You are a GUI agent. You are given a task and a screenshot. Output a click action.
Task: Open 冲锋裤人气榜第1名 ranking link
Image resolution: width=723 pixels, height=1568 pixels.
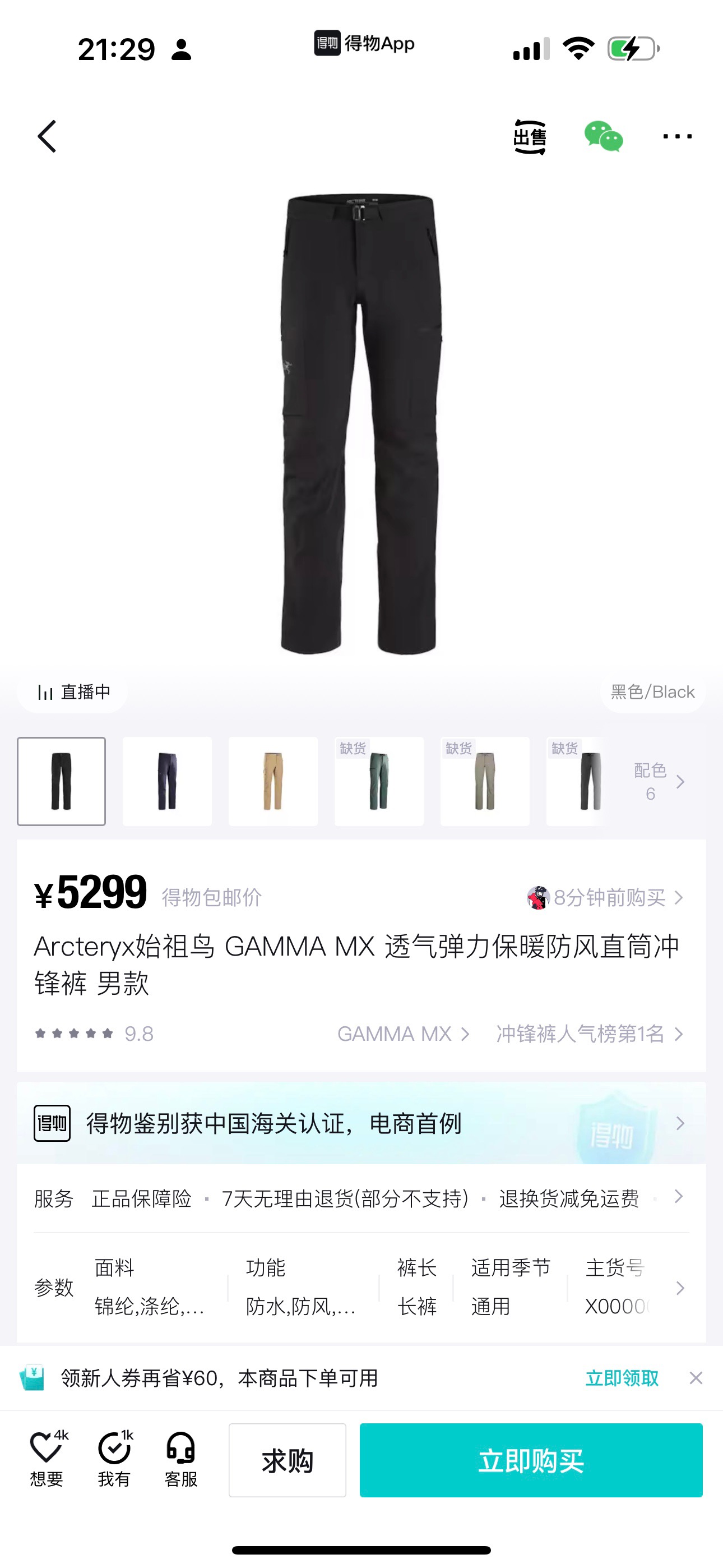point(590,1034)
